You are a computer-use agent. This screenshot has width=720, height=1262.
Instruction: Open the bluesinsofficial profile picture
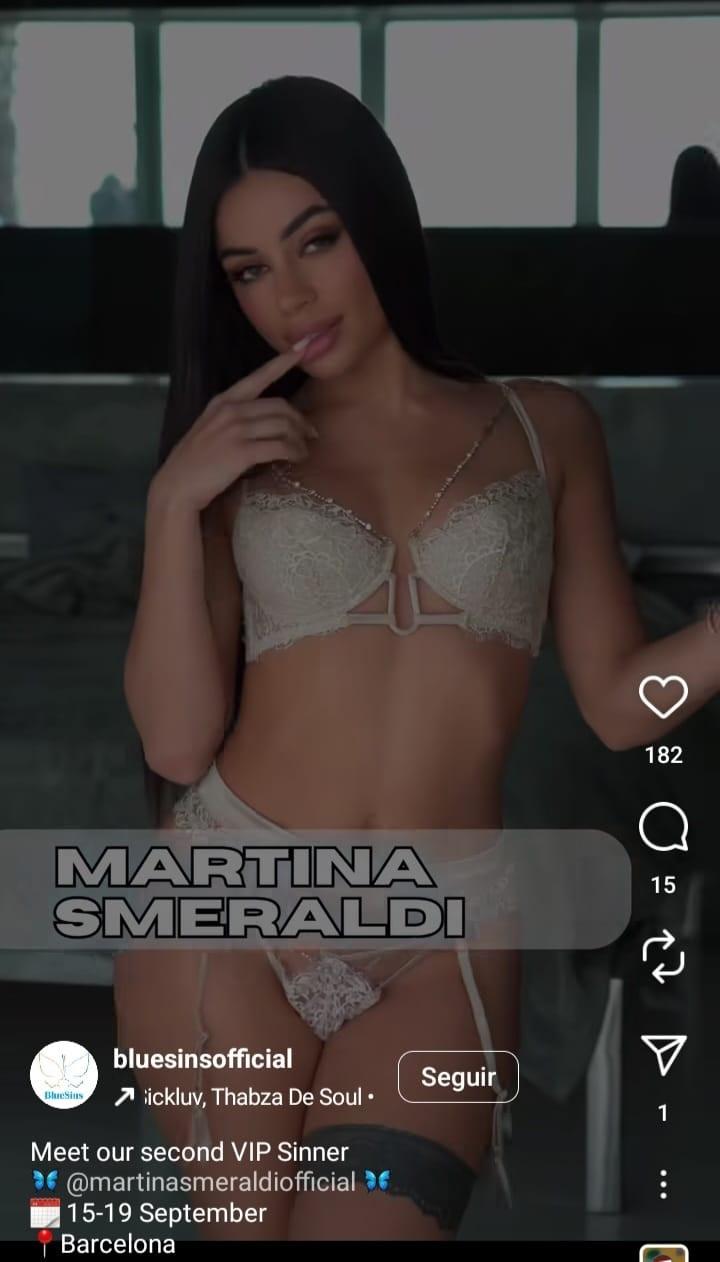64,1076
